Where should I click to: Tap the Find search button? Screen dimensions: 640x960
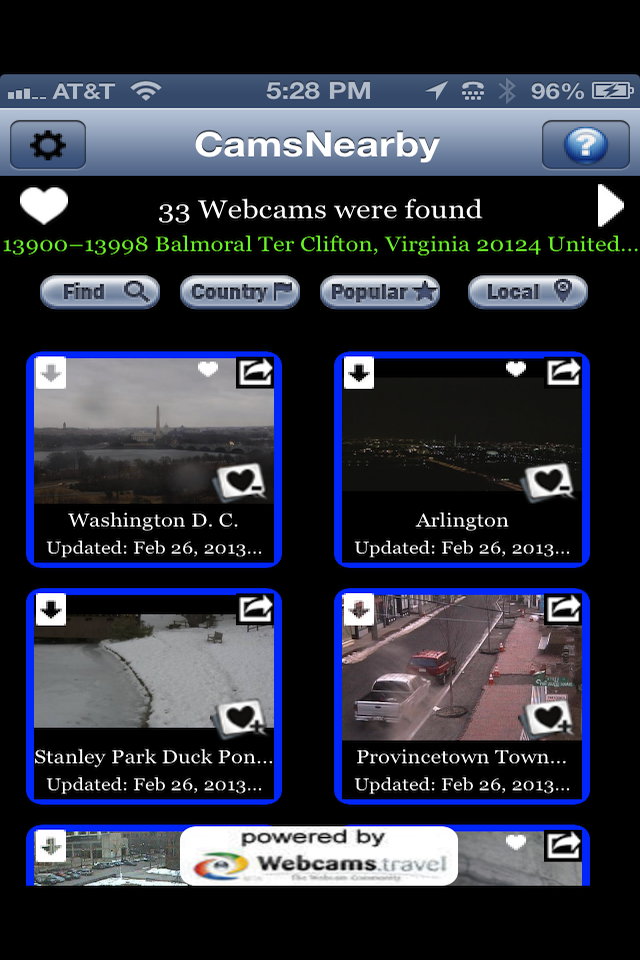tap(99, 292)
